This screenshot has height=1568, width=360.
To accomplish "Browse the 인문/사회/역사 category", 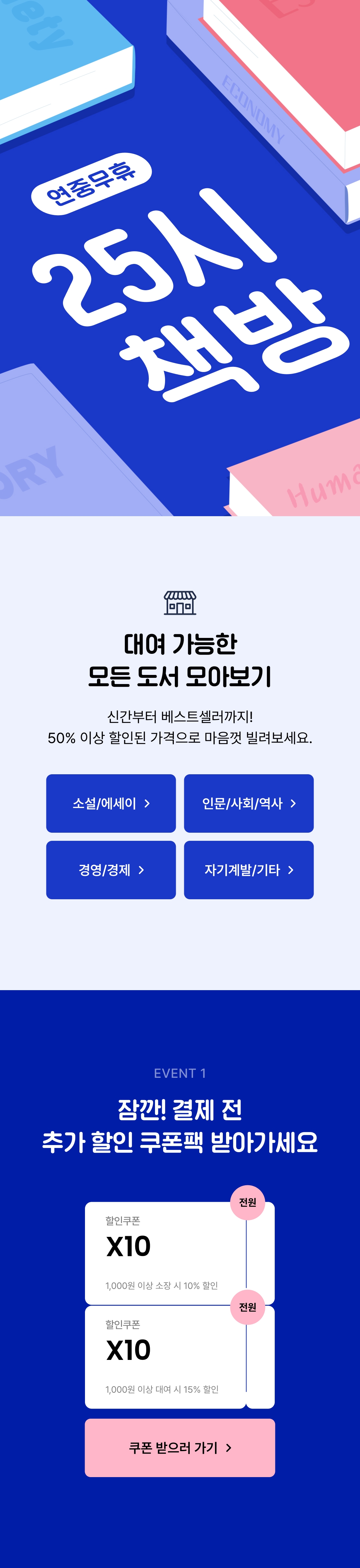I will coord(249,803).
